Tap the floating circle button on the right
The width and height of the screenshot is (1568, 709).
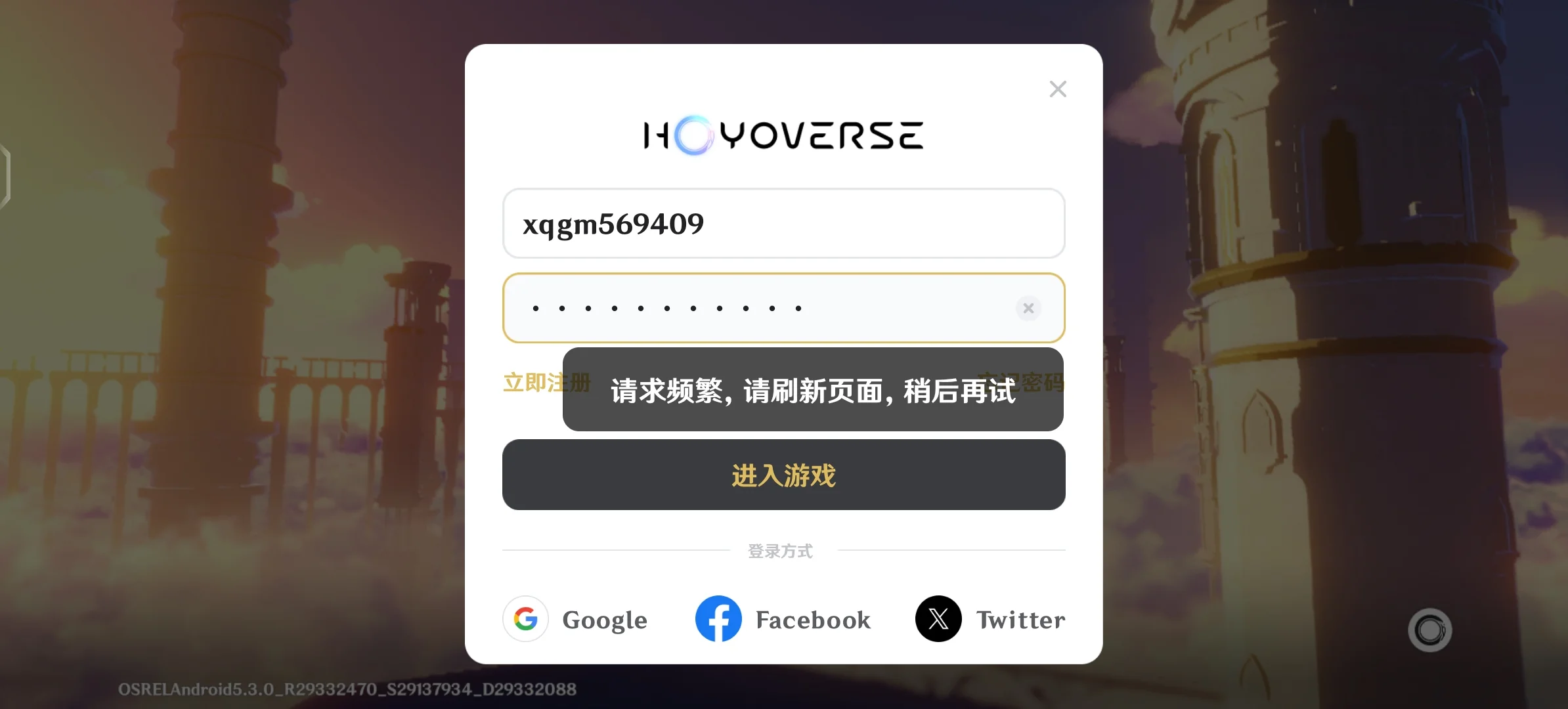(x=1429, y=630)
